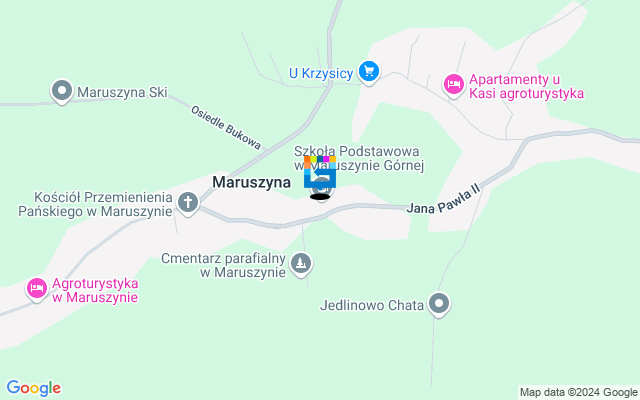
Task: Open Apartamenty u Kasi agroturystyka lodging pin
Action: [454, 84]
